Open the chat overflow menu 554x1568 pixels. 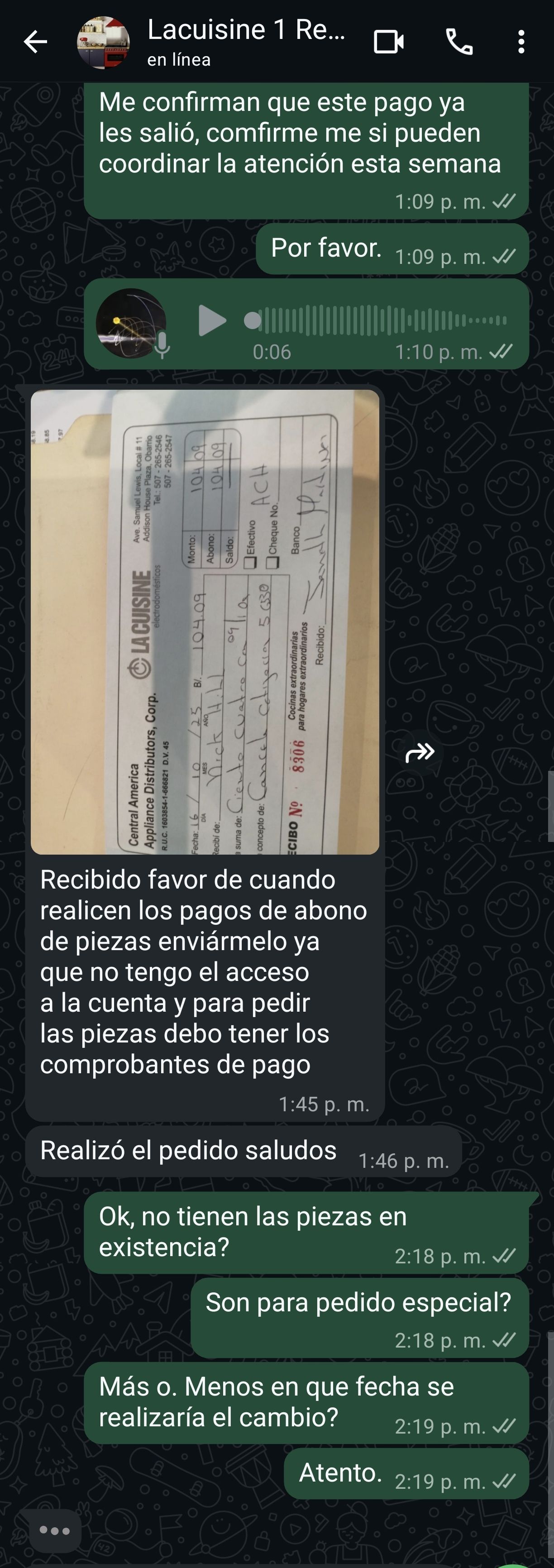(x=521, y=42)
